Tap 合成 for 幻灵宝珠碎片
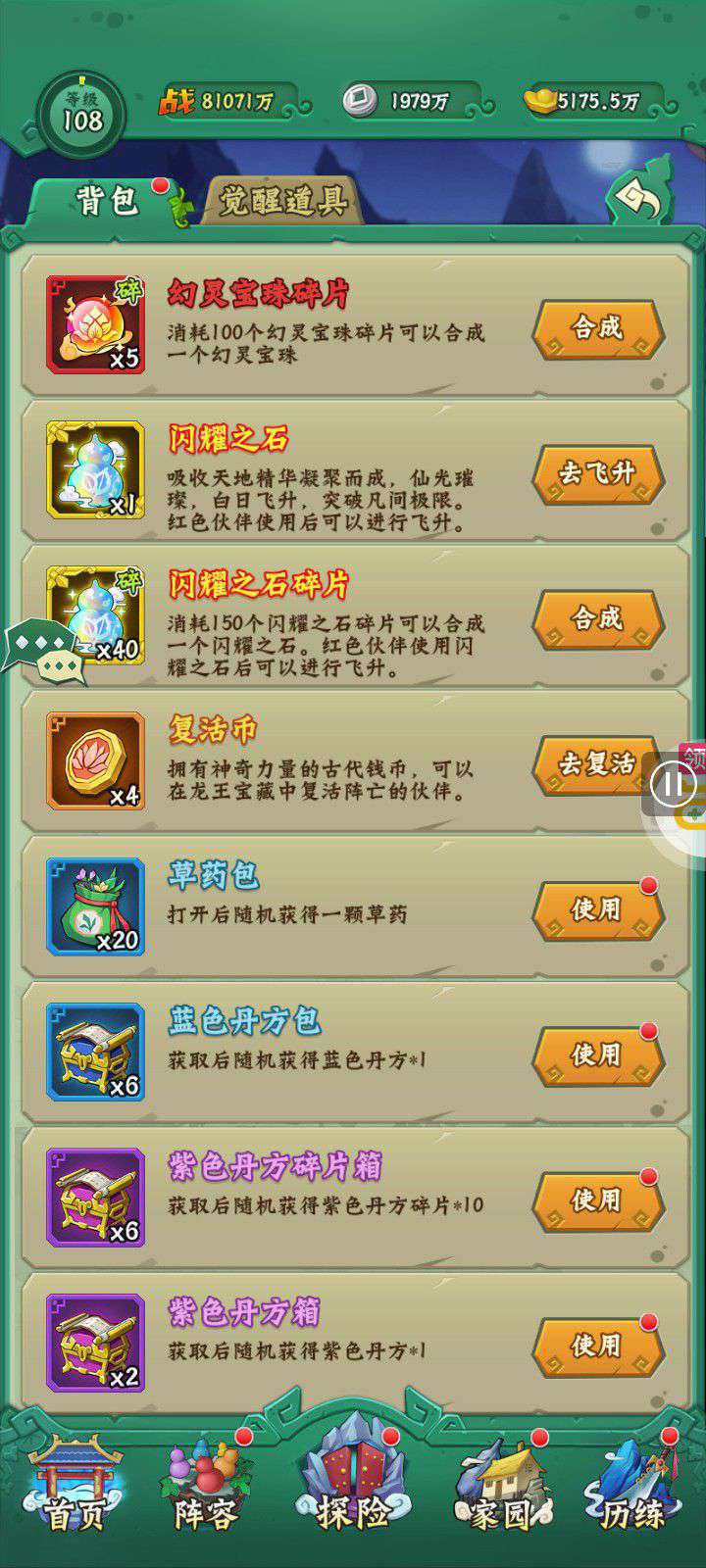This screenshot has width=706, height=1568. click(x=597, y=328)
